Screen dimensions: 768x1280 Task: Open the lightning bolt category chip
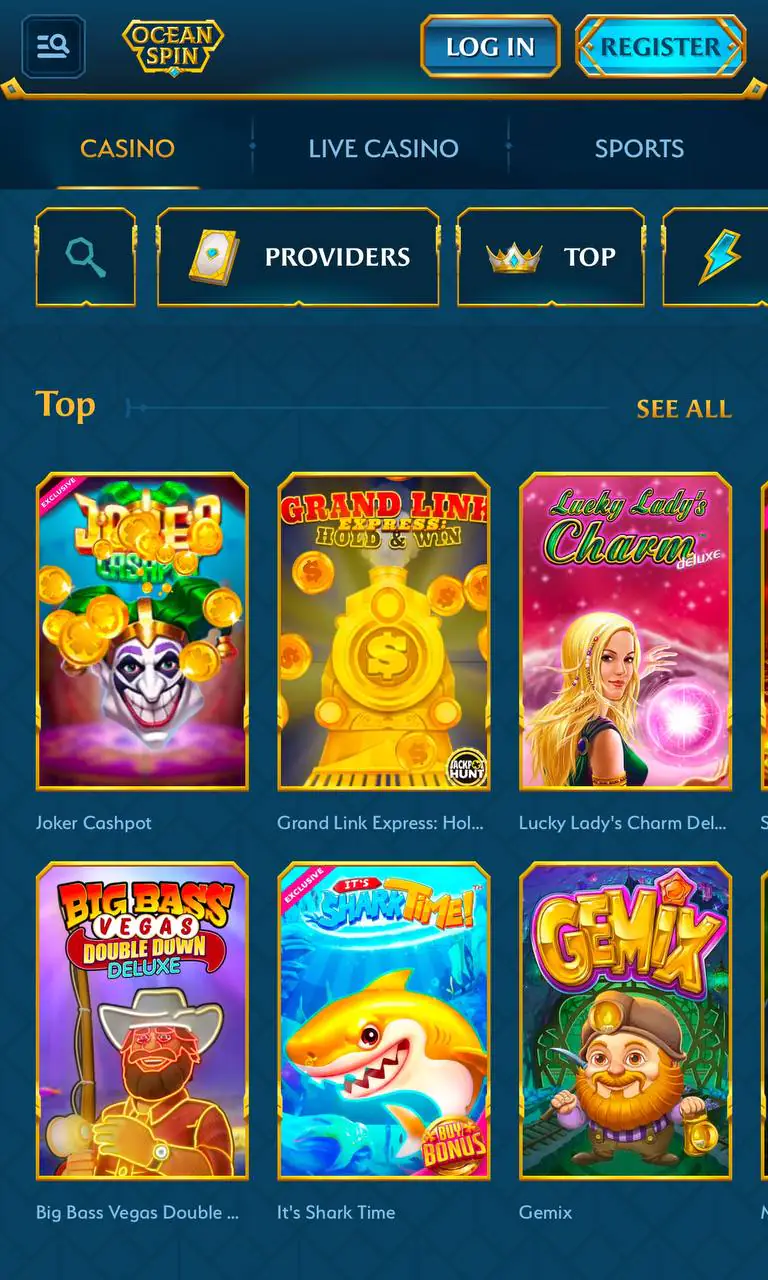(718, 257)
